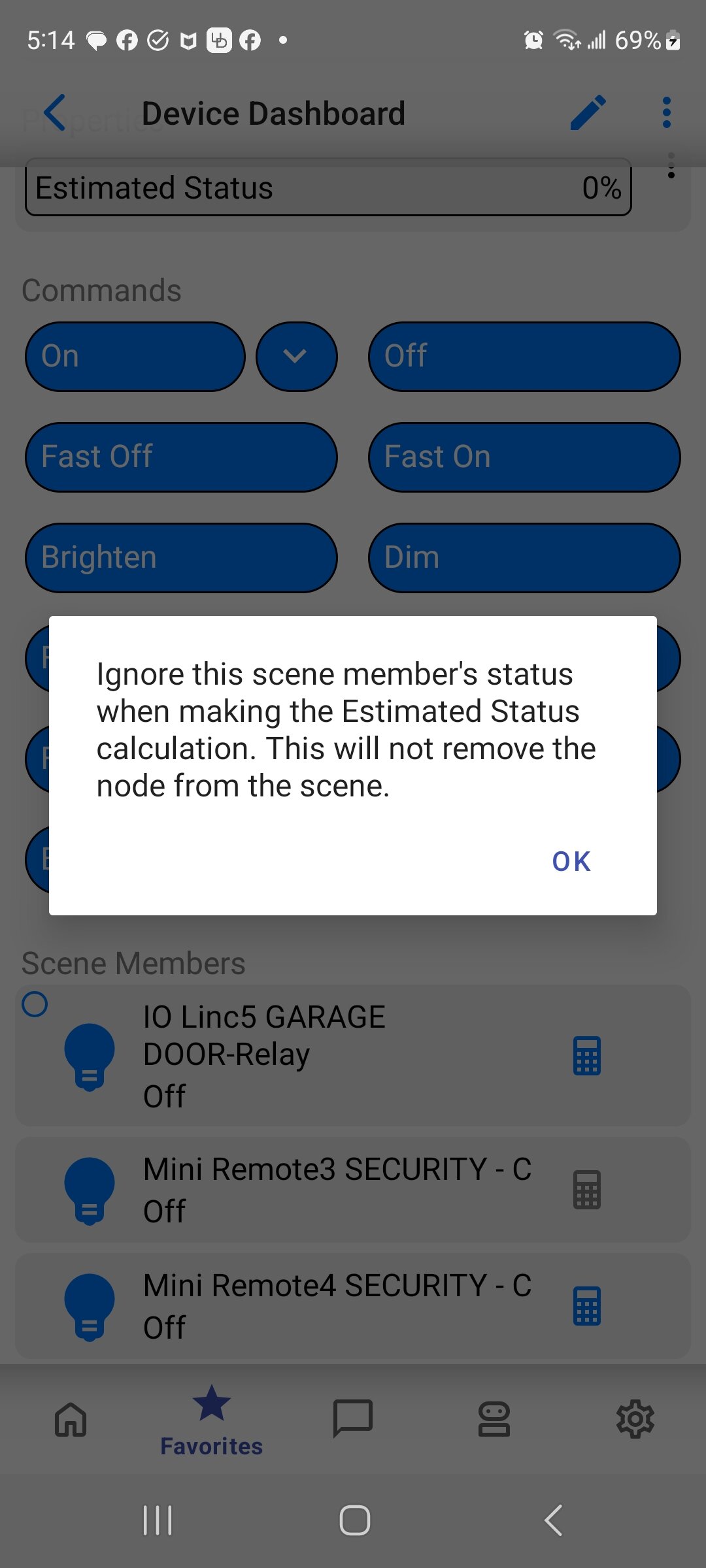The width and height of the screenshot is (706, 1568).
Task: Go to the system home screen
Action: point(354,1520)
